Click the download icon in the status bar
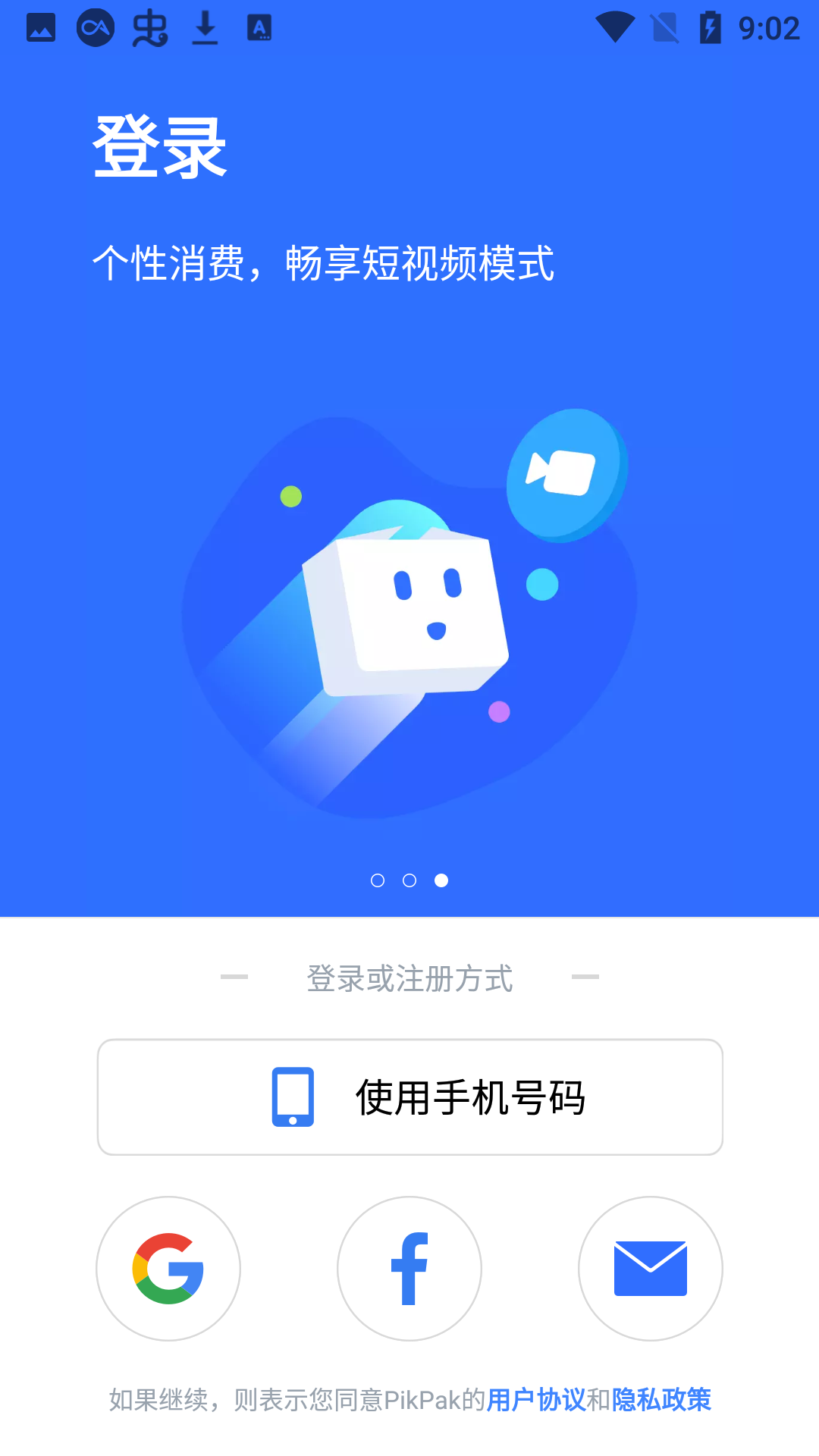819x1456 pixels. point(205,28)
